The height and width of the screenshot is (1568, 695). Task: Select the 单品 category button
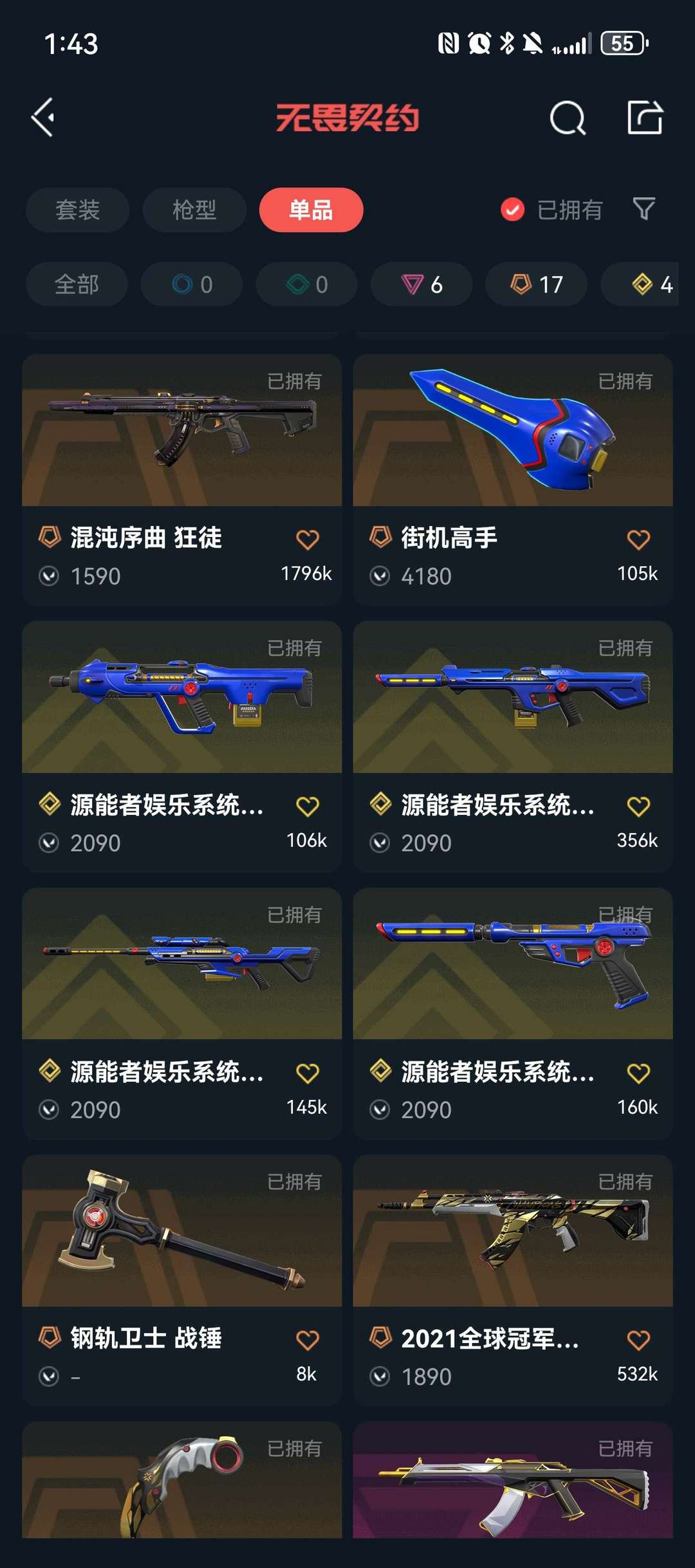click(311, 210)
